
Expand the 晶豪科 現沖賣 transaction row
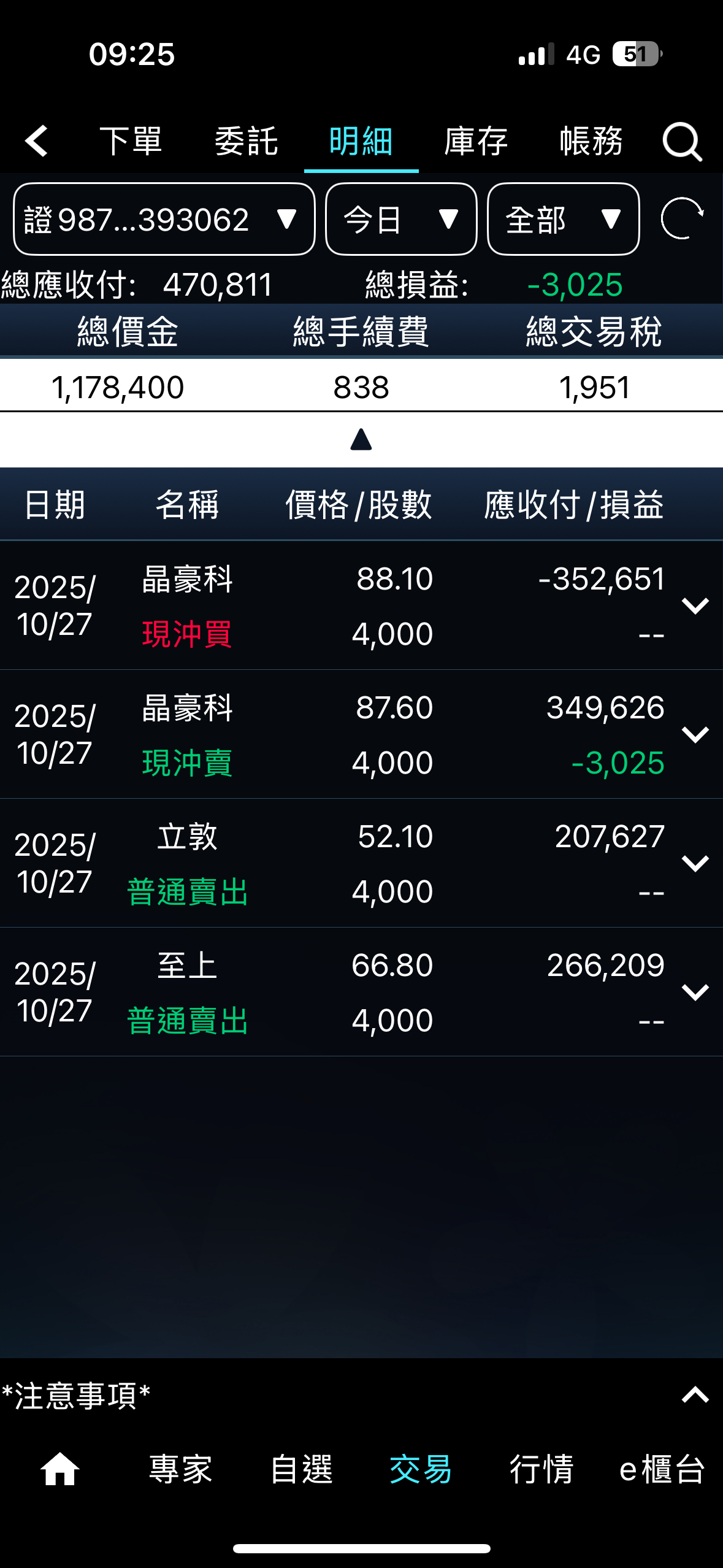(695, 734)
